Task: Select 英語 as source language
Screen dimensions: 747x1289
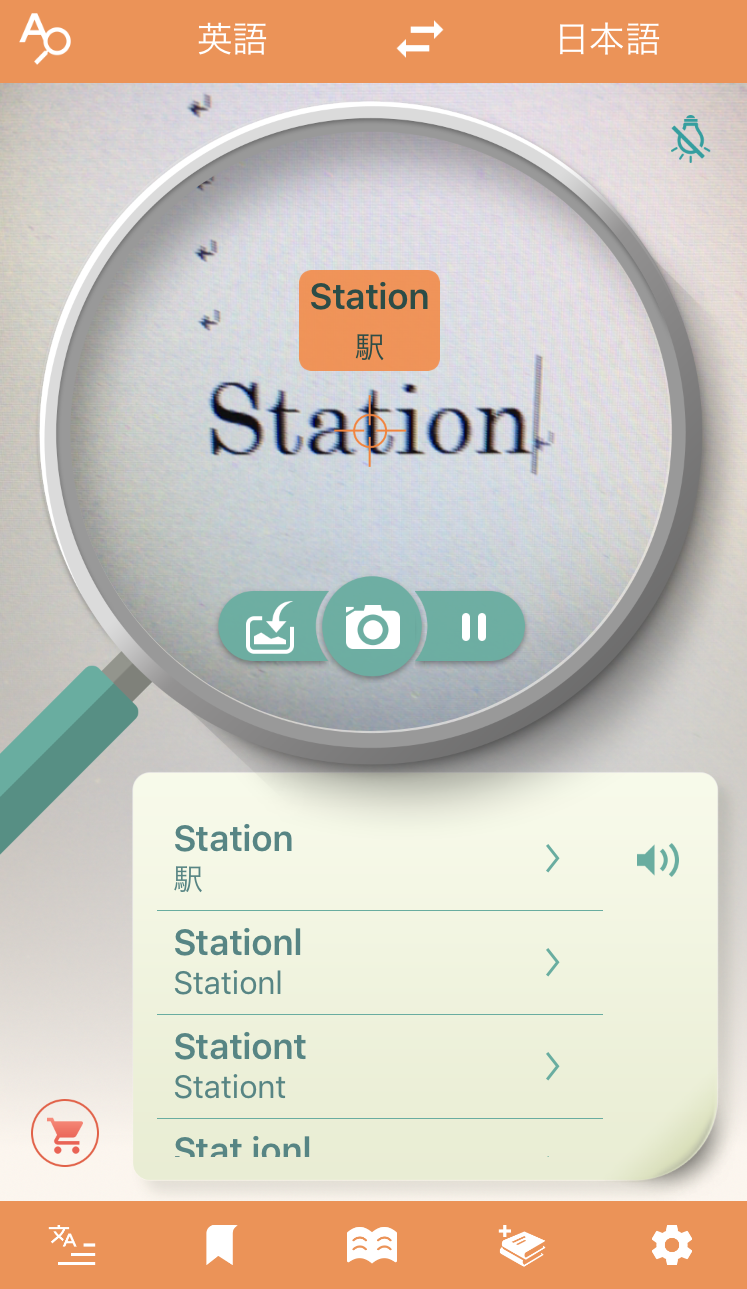Action: point(232,40)
